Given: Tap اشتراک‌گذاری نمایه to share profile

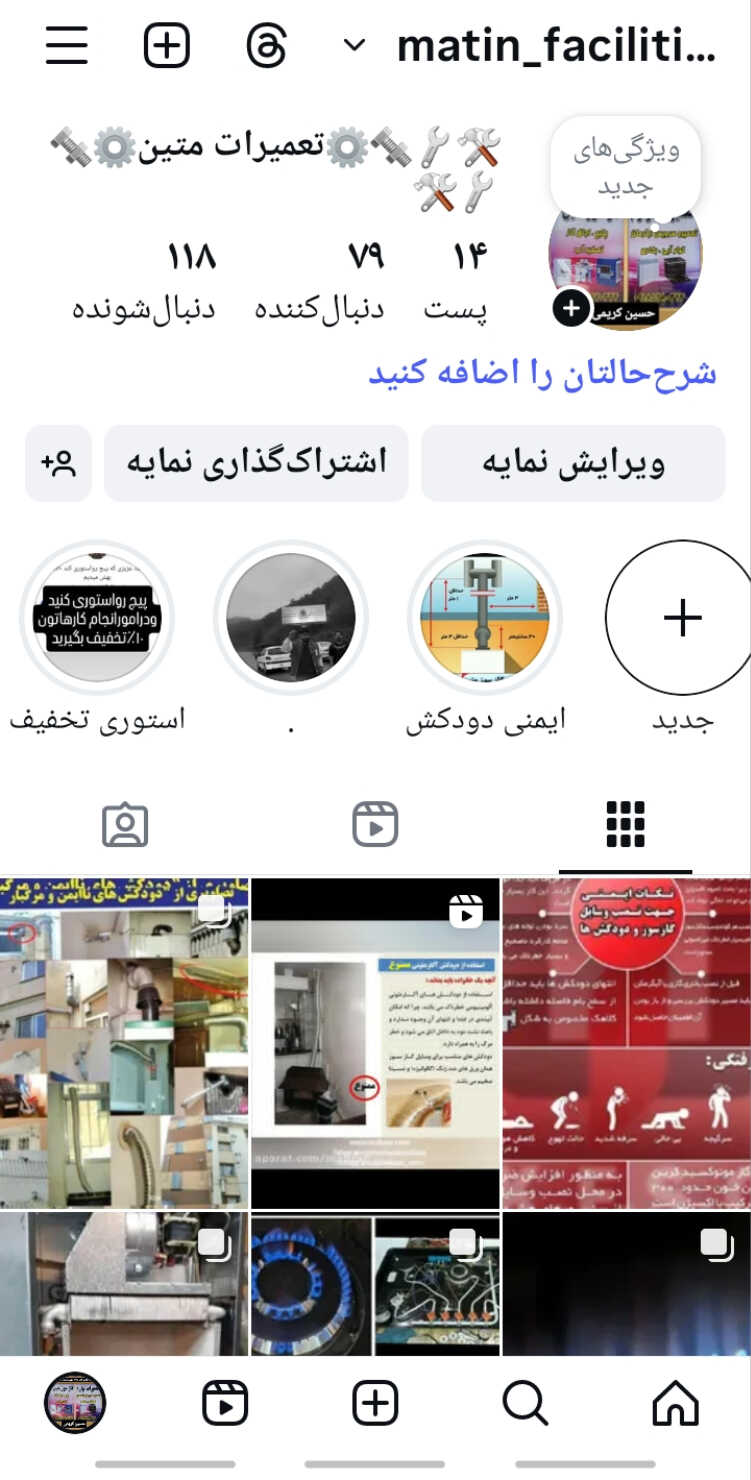Looking at the screenshot, I should click(256, 463).
